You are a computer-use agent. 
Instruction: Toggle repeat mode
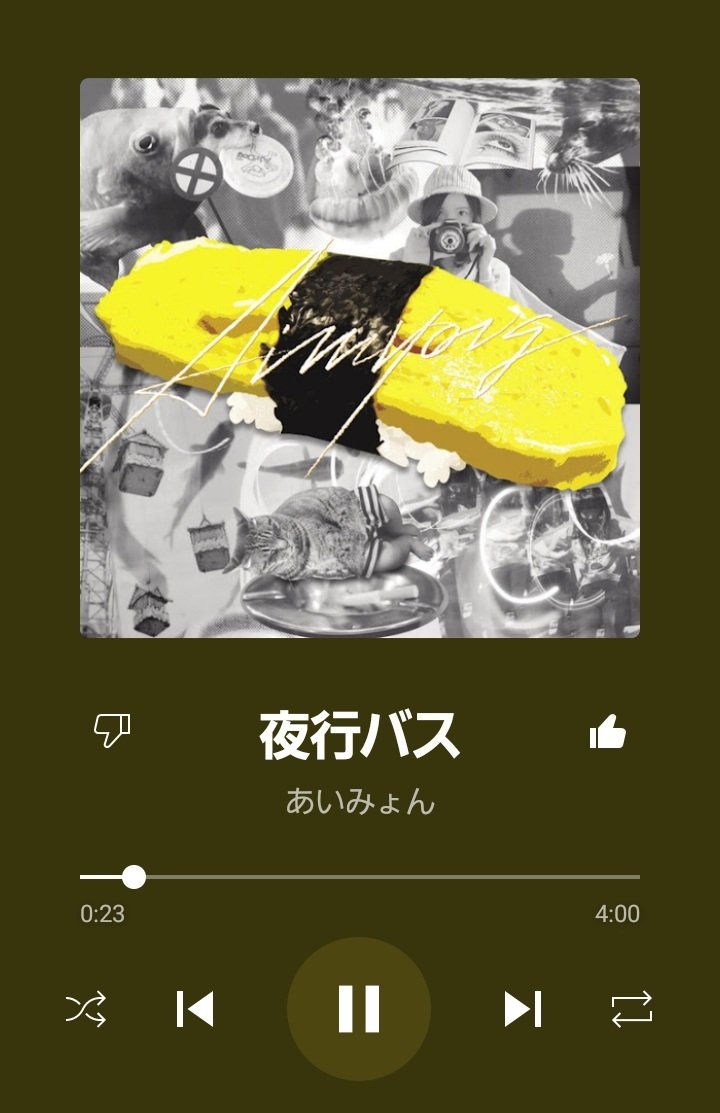[x=632, y=1009]
